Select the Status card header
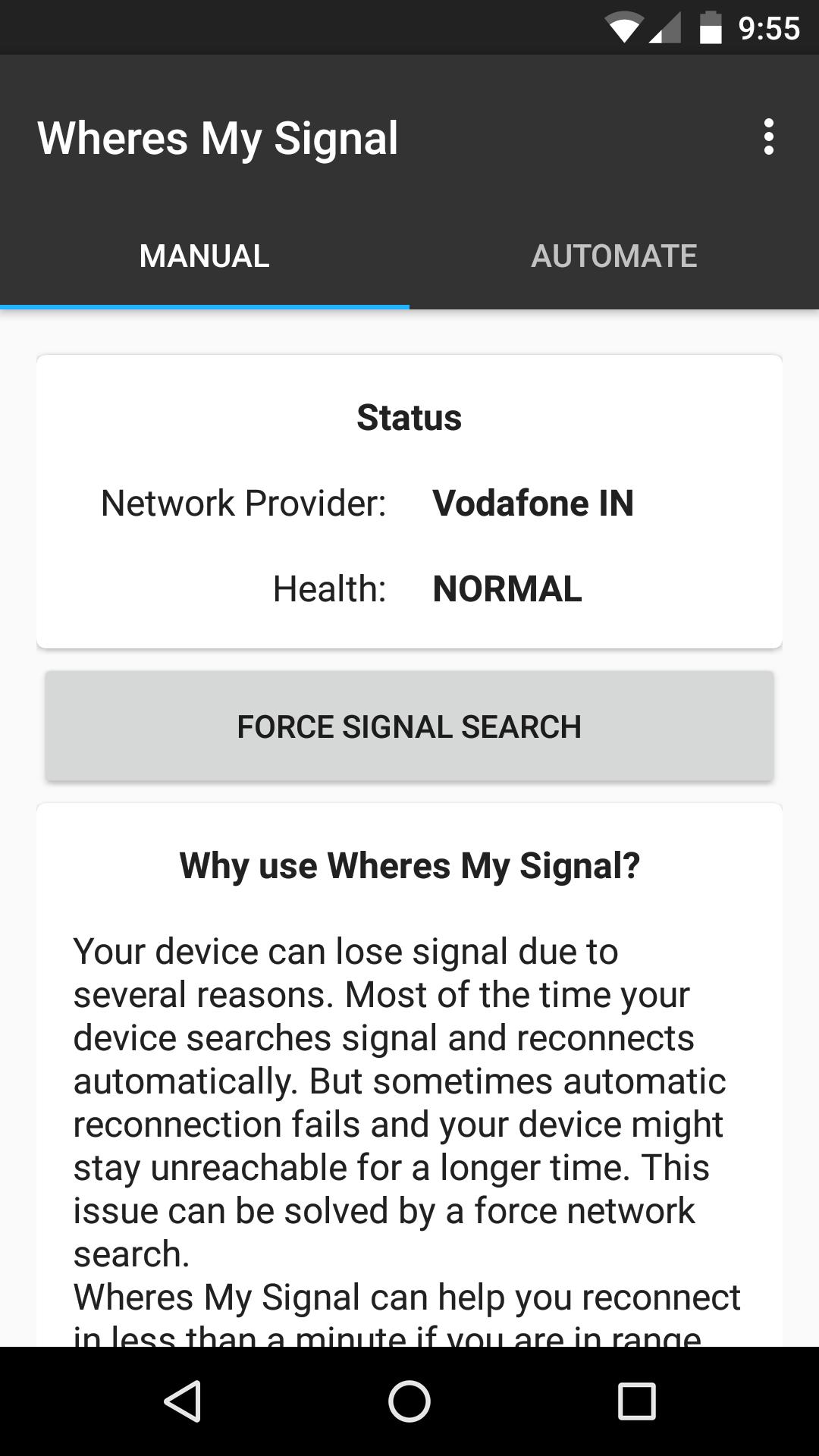 [409, 417]
